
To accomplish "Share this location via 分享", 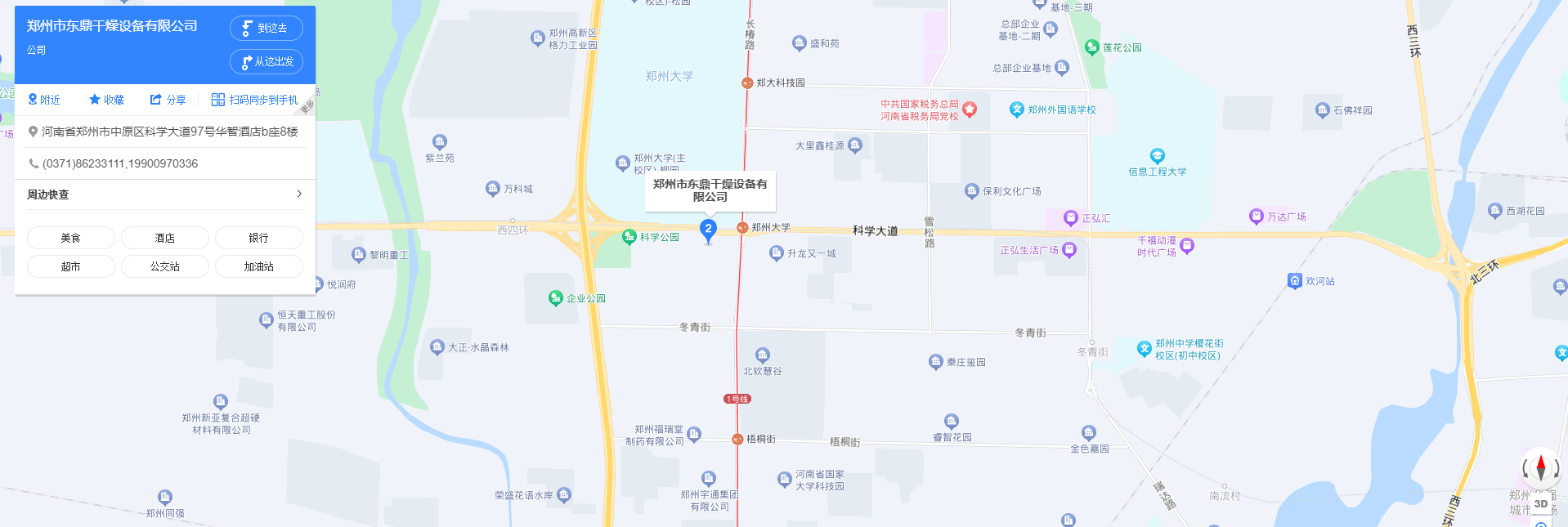I will coord(168,100).
